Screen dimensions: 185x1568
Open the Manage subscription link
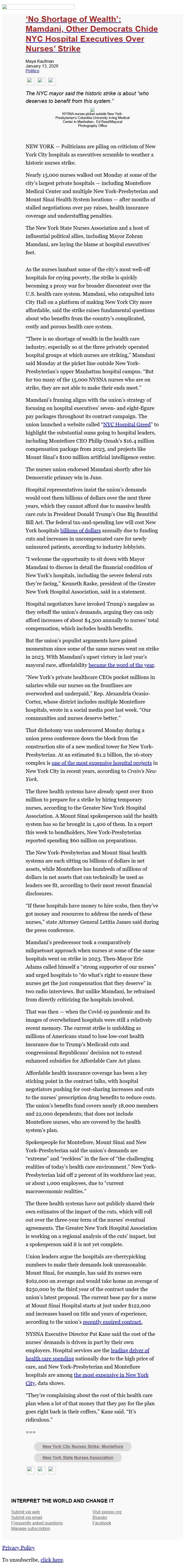pyautogui.click(x=31, y=1528)
